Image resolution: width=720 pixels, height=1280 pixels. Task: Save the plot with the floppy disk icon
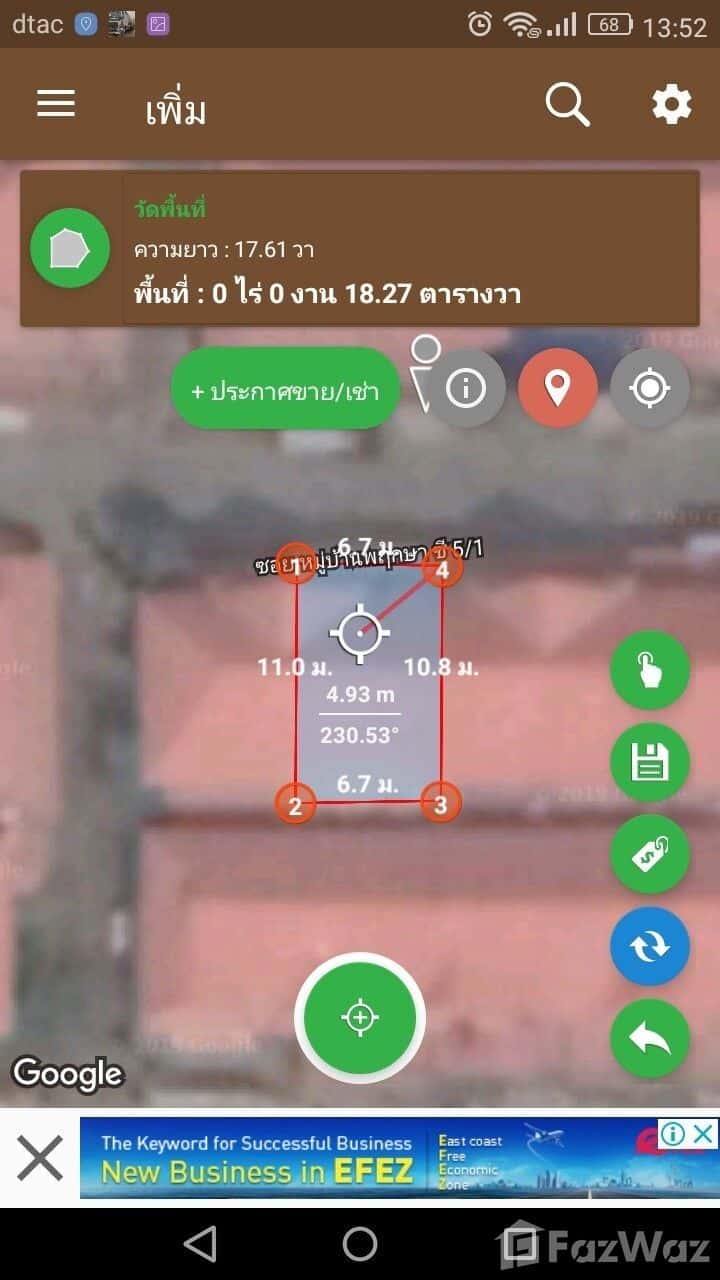(649, 762)
